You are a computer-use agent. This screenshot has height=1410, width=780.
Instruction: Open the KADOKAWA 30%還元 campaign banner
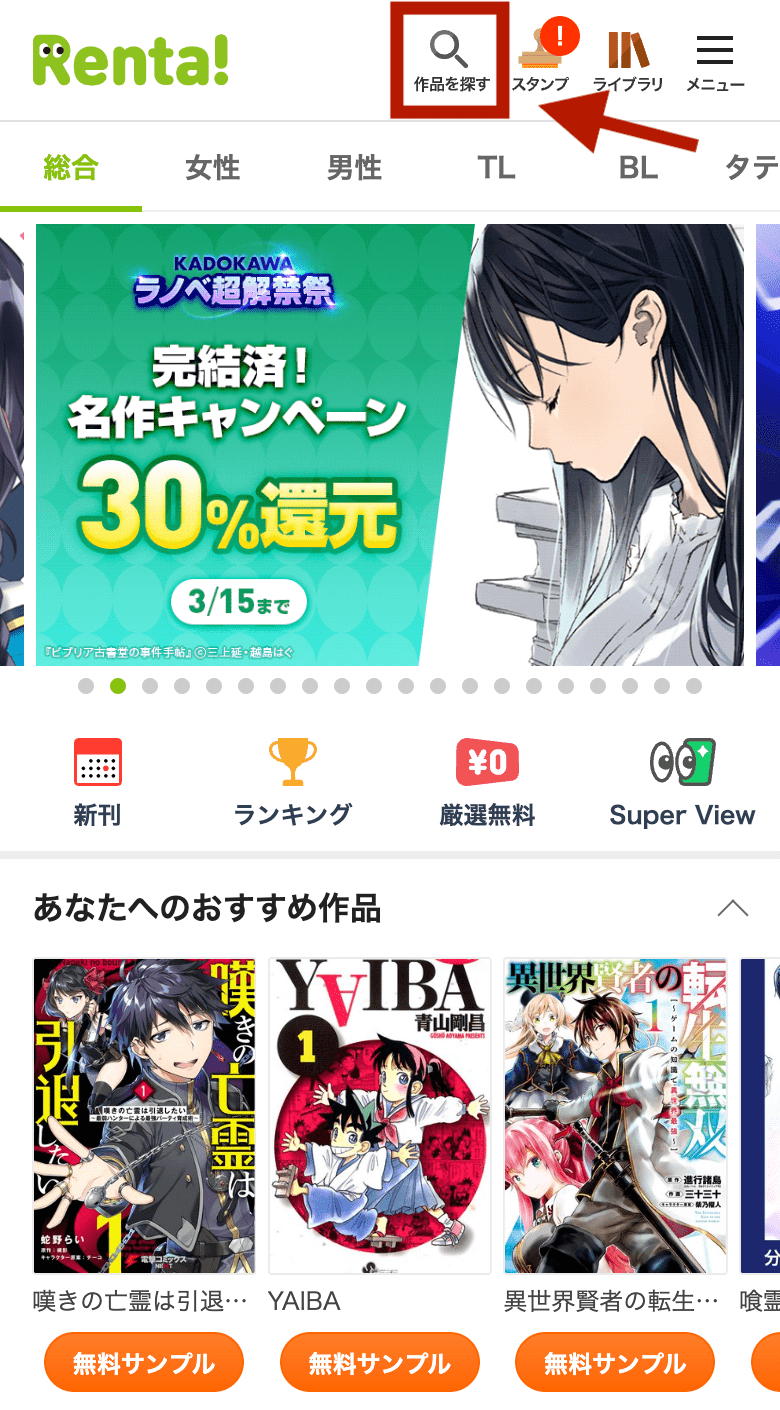pyautogui.click(x=390, y=445)
